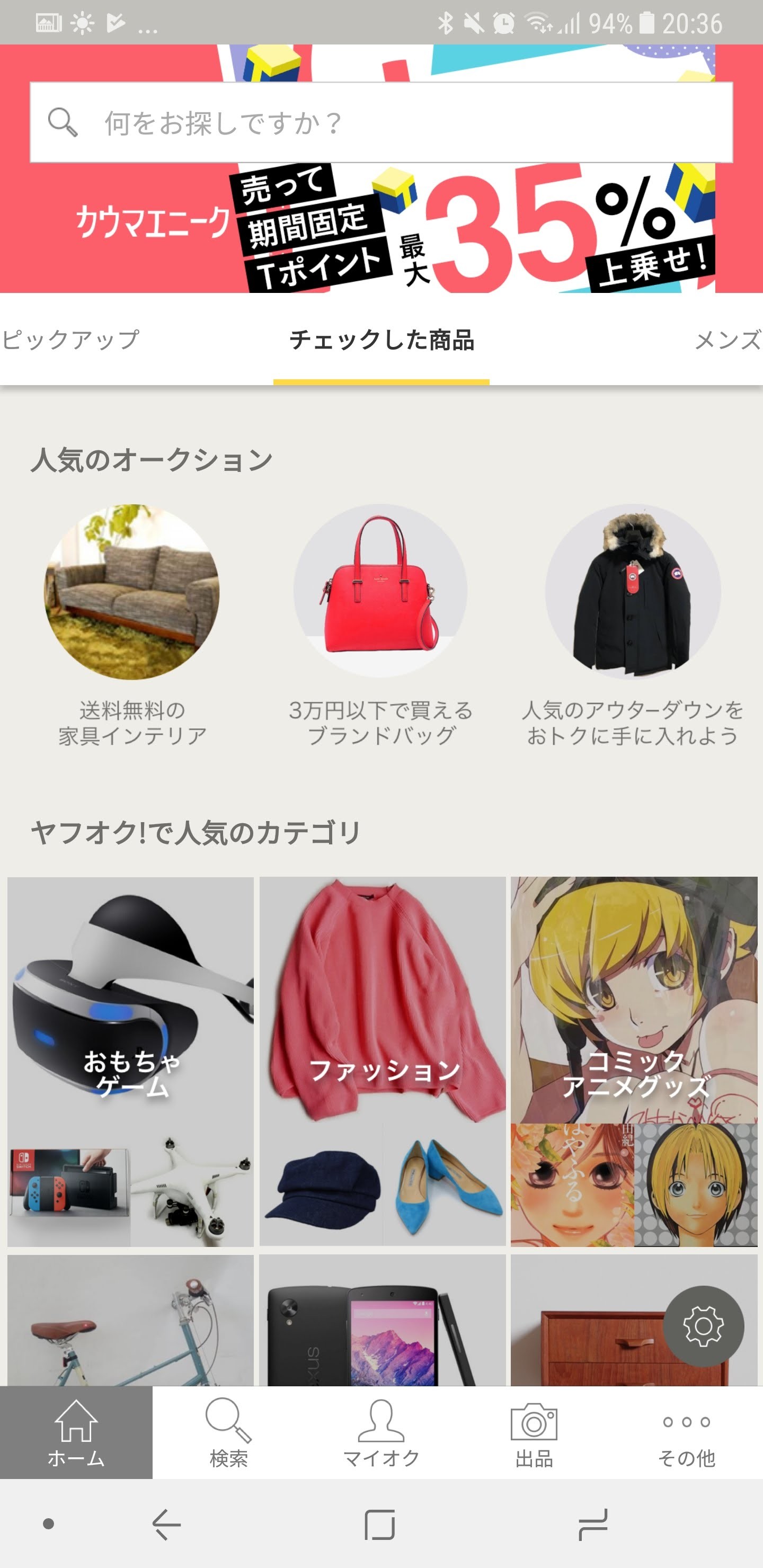Switch to the マイオク tab

point(381,1433)
